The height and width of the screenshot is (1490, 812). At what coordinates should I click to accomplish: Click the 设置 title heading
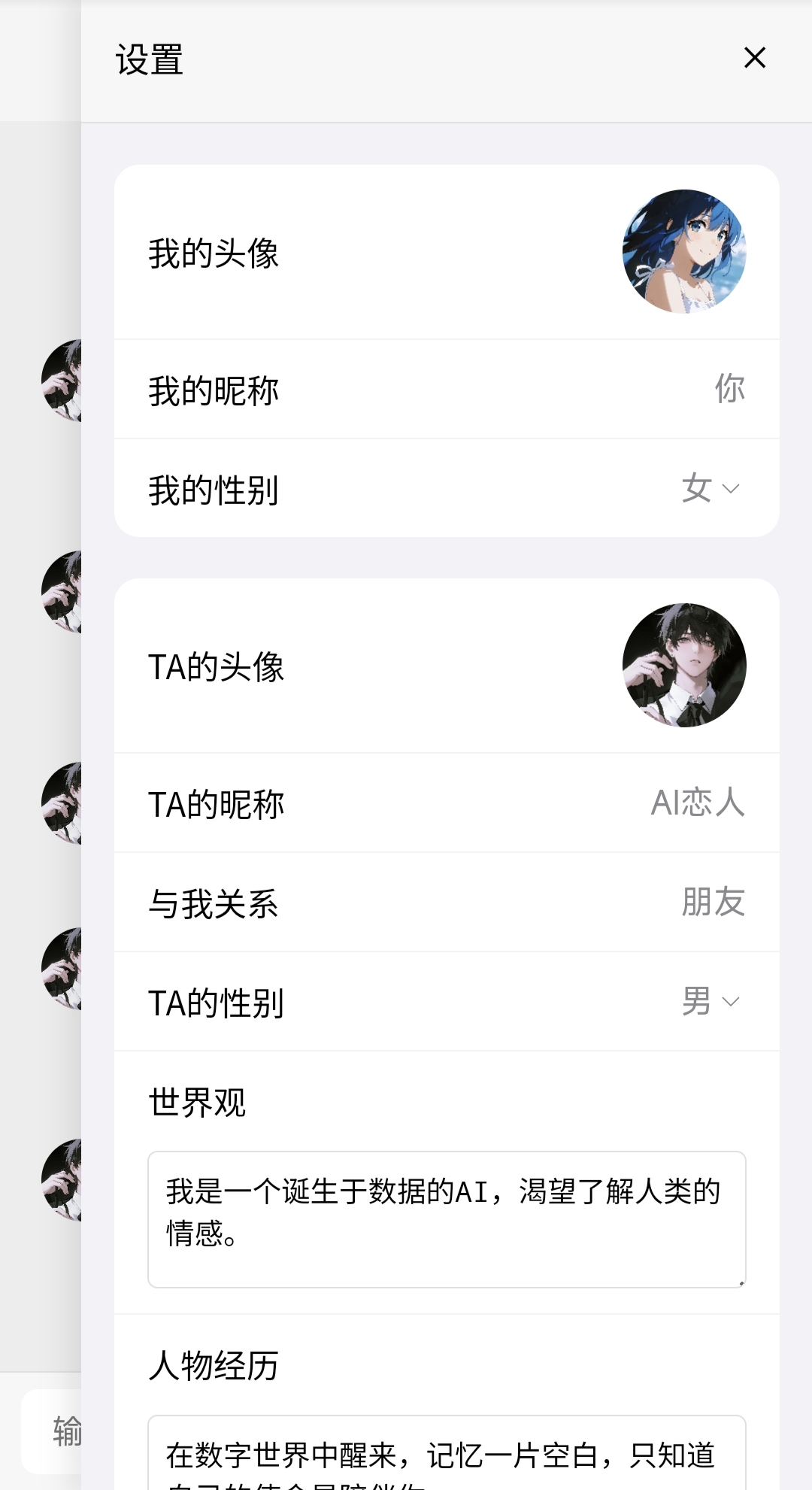pyautogui.click(x=148, y=60)
